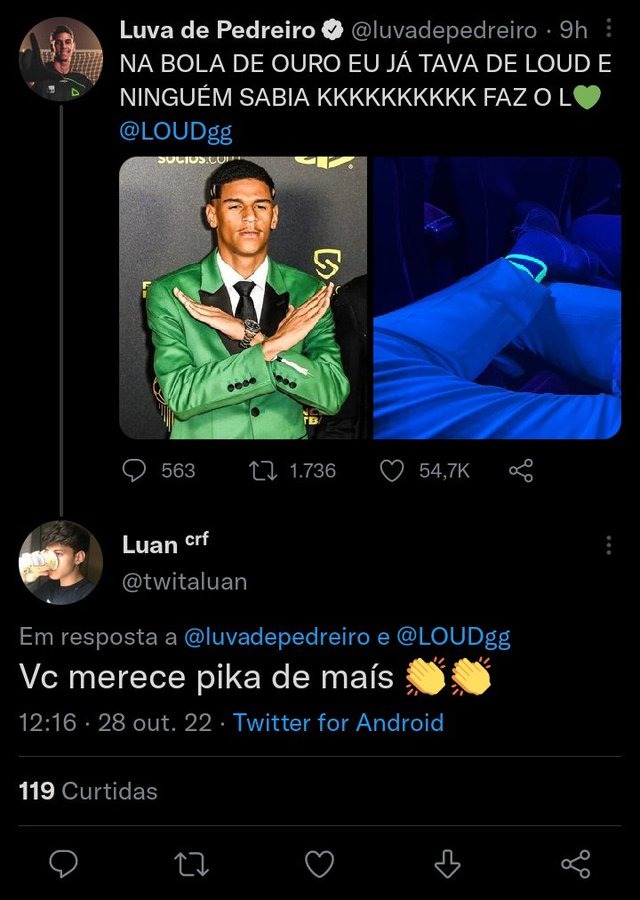Viewport: 640px width, 900px height.
Task: View the 119 Curtidas list
Action: (88, 791)
